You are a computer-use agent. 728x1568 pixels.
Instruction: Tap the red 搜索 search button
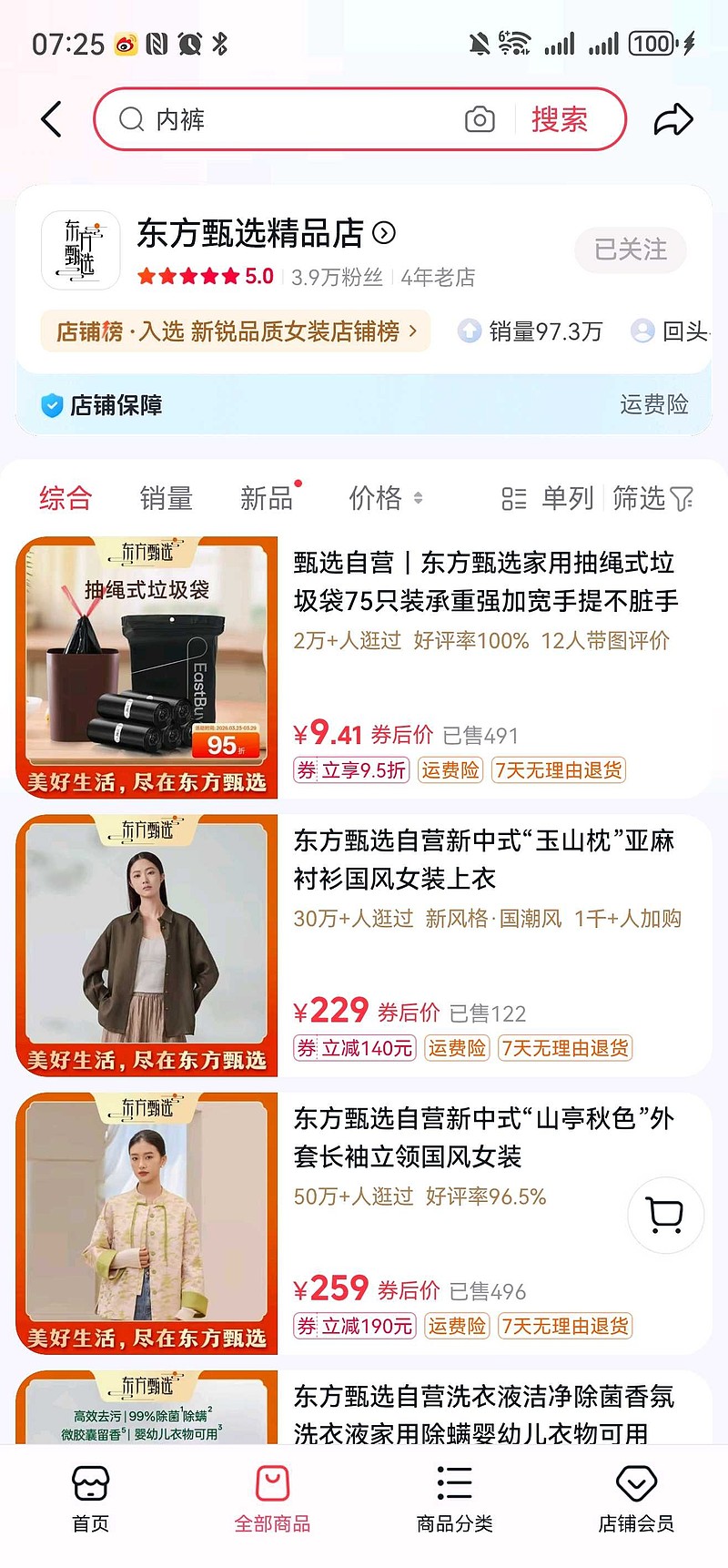coord(558,119)
